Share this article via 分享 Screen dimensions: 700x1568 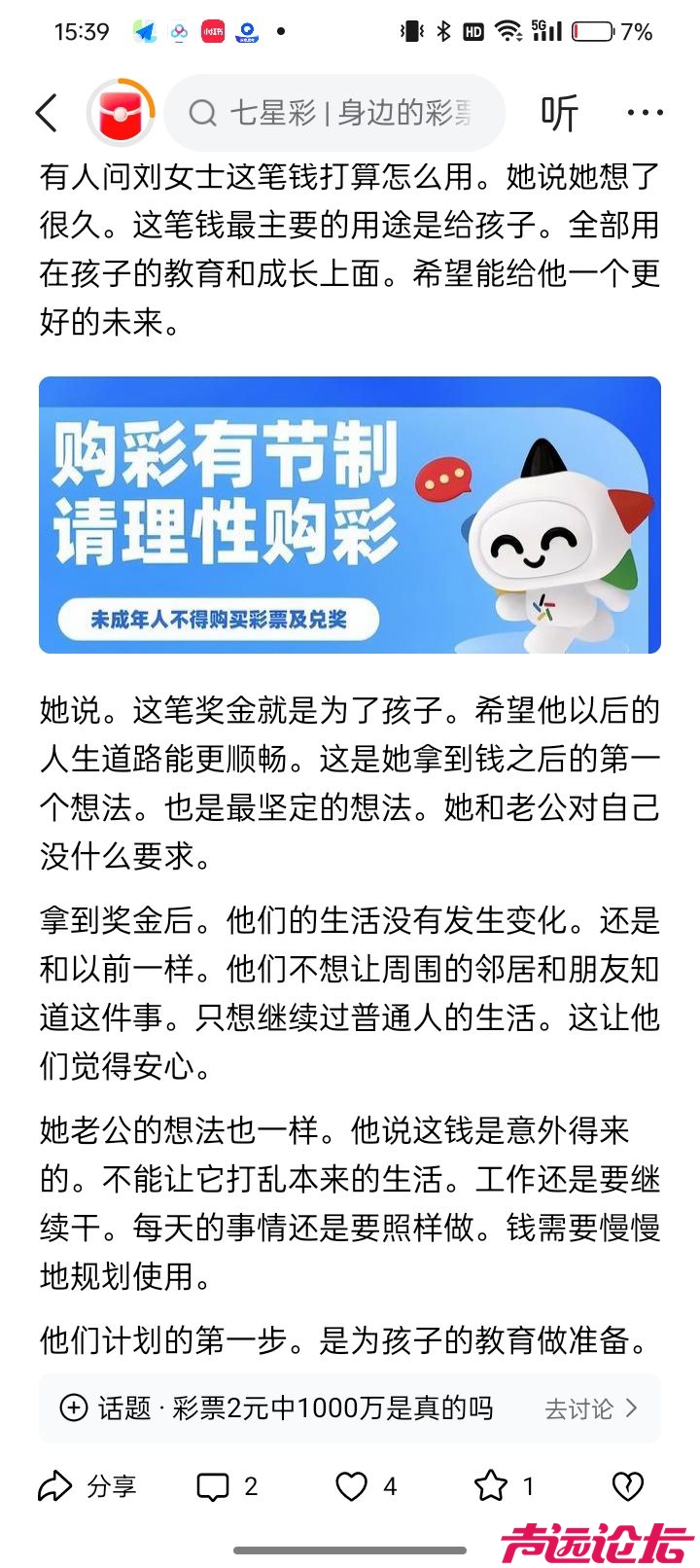coord(87,1486)
